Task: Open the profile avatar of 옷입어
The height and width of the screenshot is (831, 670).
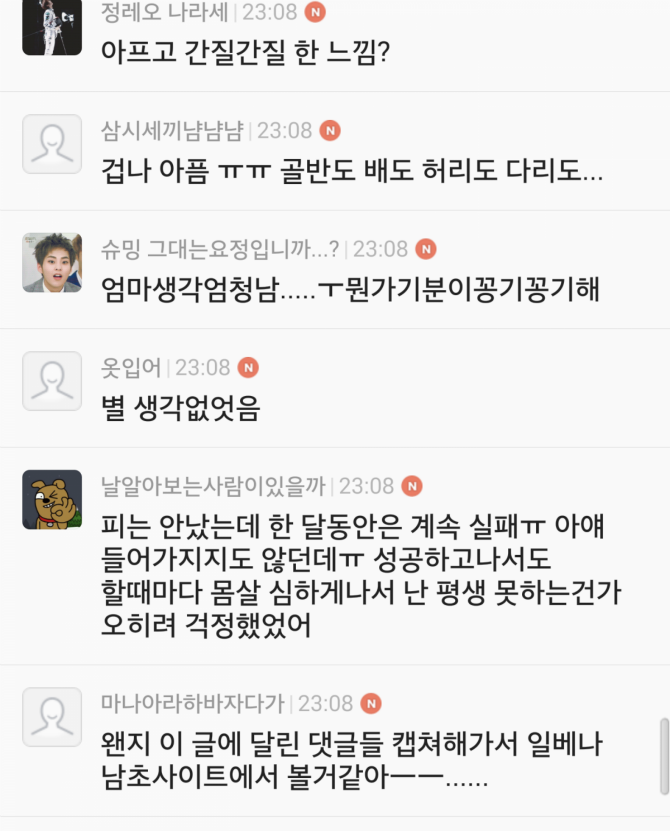Action: click(x=52, y=381)
